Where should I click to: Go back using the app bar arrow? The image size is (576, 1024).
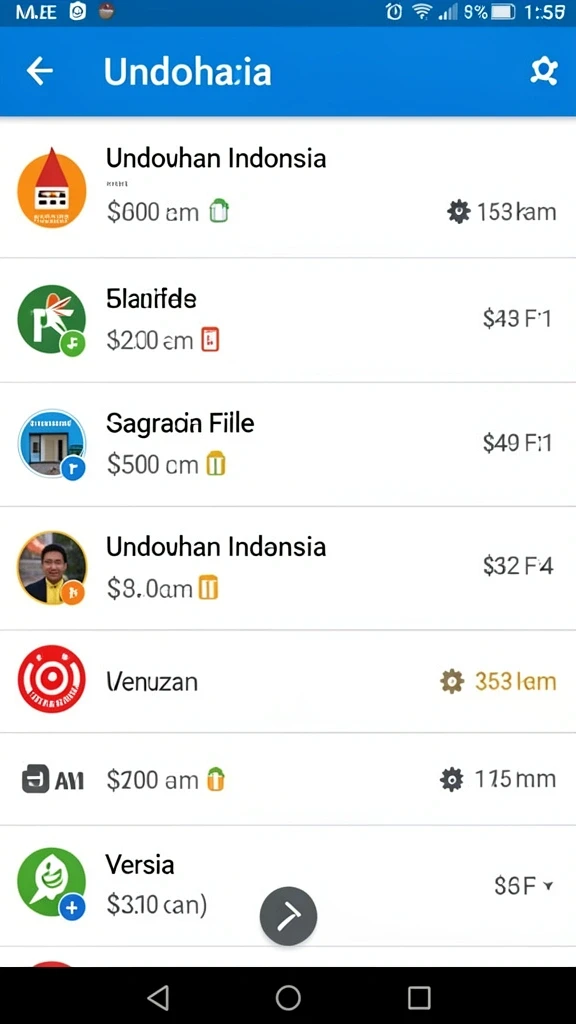[x=39, y=71]
